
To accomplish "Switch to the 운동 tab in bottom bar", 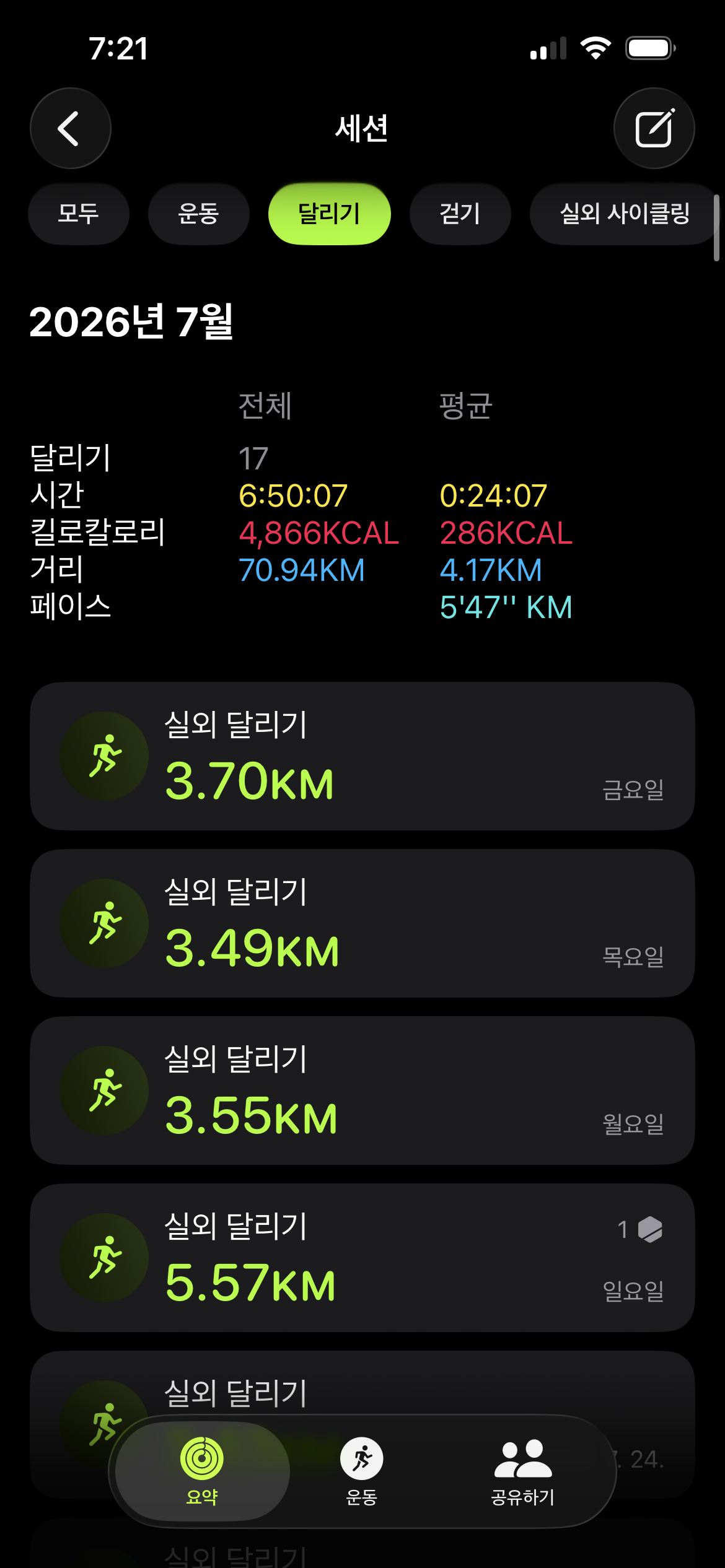I will [x=362, y=1471].
